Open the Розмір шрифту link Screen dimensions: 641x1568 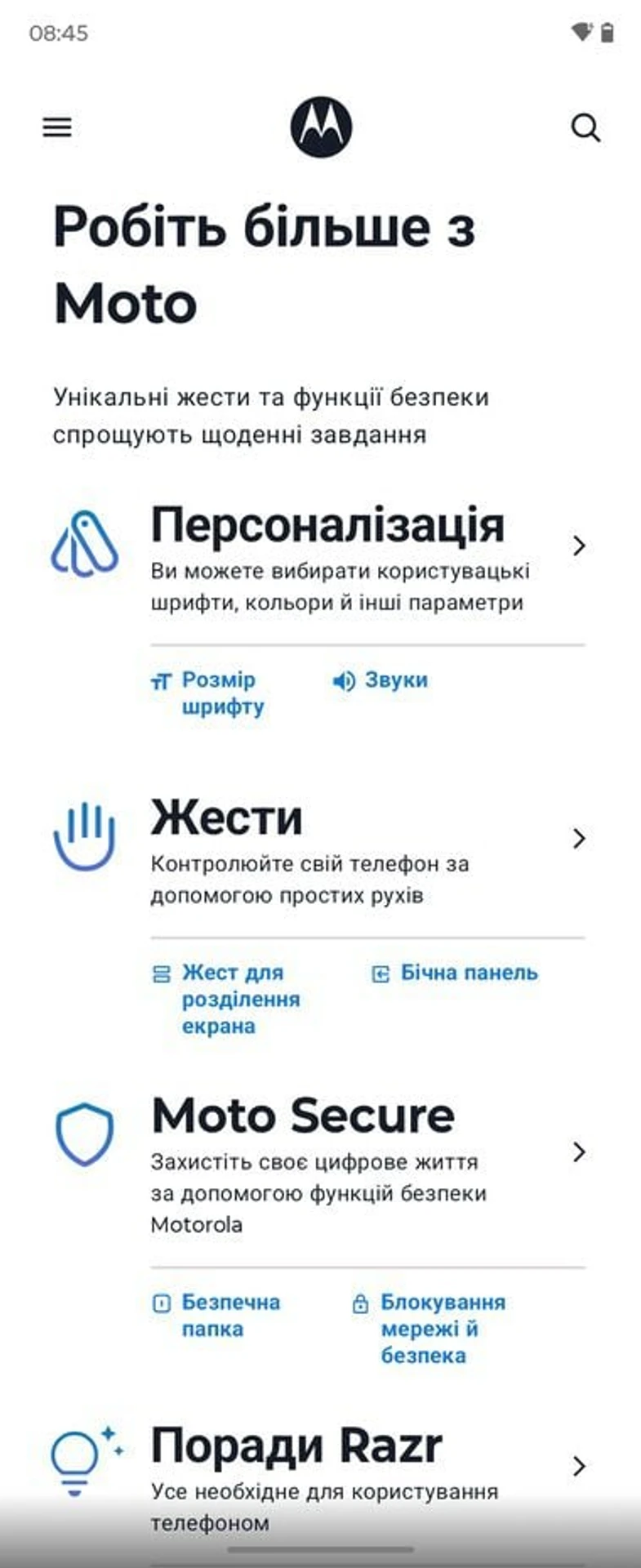219,693
